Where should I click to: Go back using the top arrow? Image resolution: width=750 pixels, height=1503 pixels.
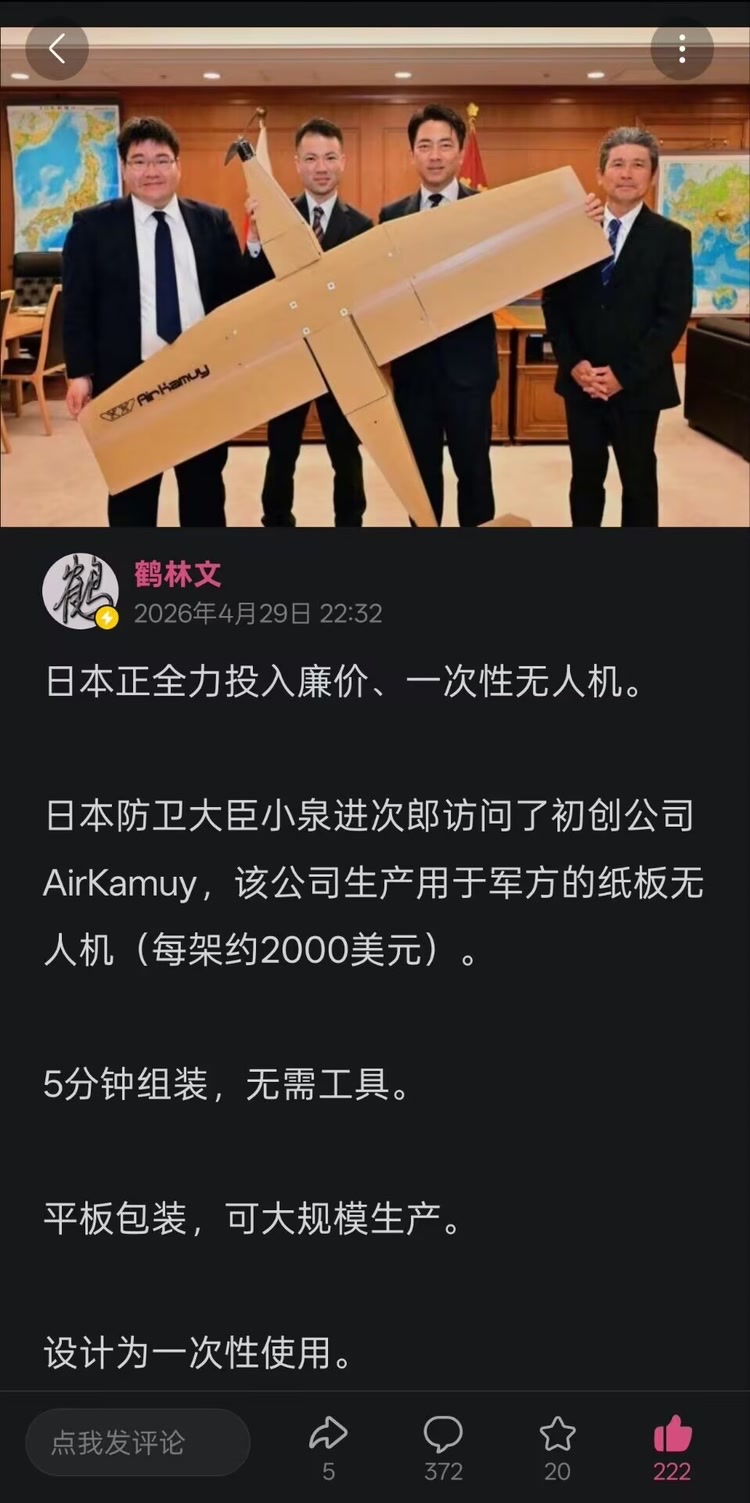[x=57, y=49]
